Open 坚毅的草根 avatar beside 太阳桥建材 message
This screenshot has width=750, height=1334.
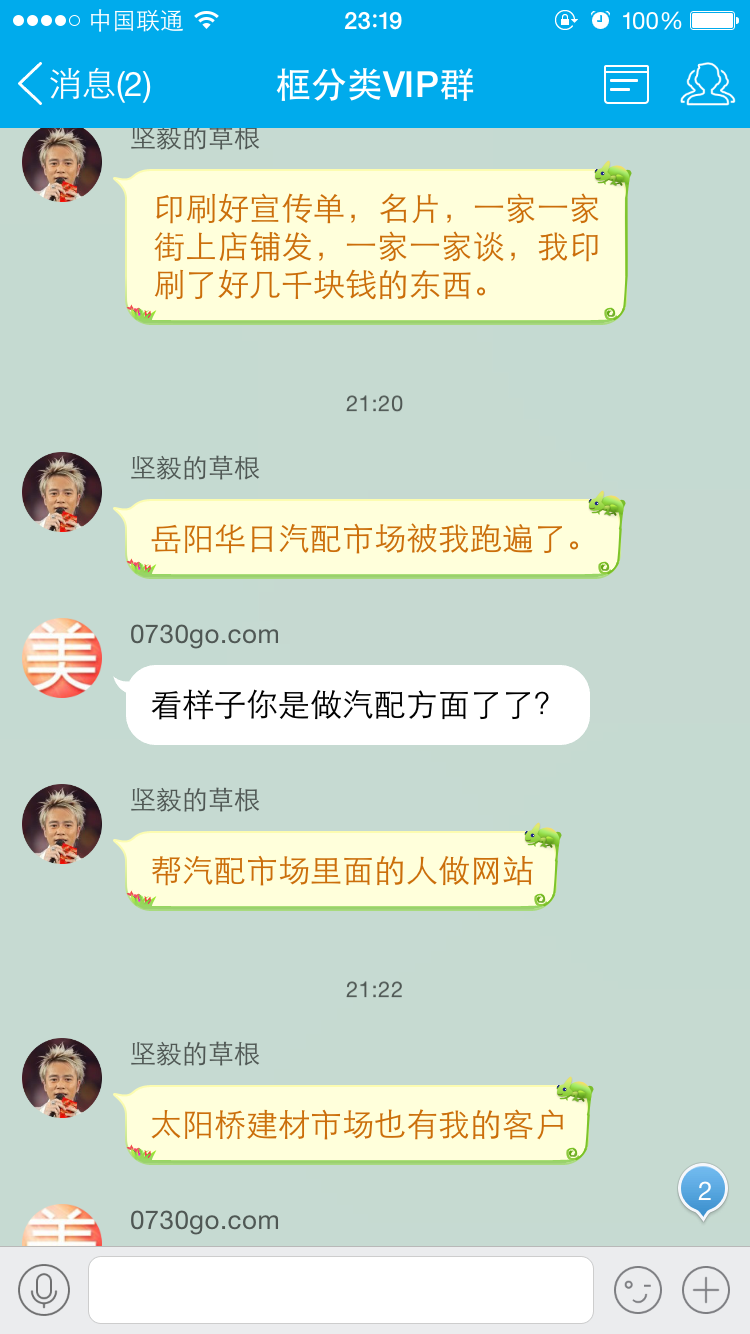(x=62, y=1078)
